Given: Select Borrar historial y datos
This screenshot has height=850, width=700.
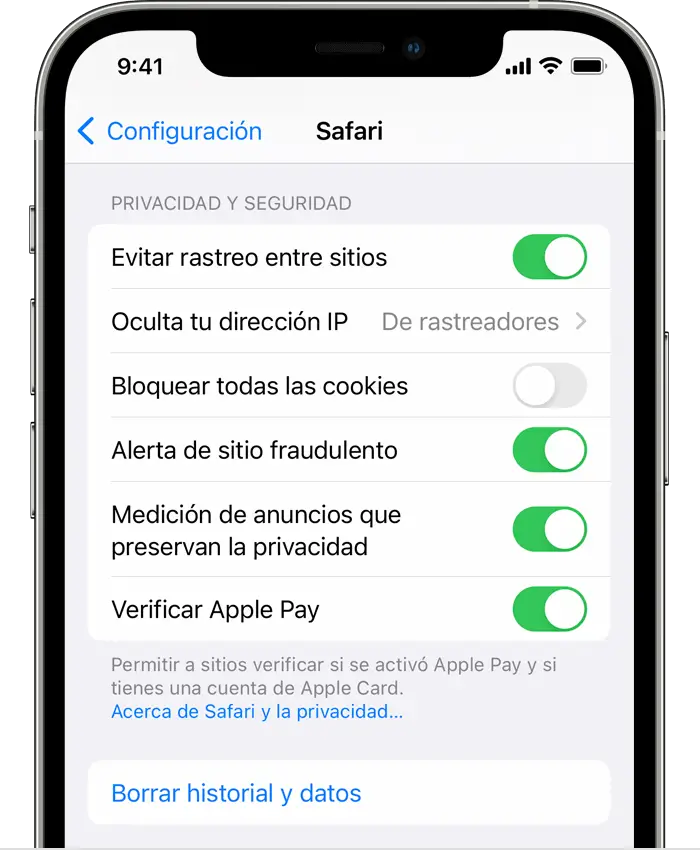Looking at the screenshot, I should pyautogui.click(x=237, y=793).
